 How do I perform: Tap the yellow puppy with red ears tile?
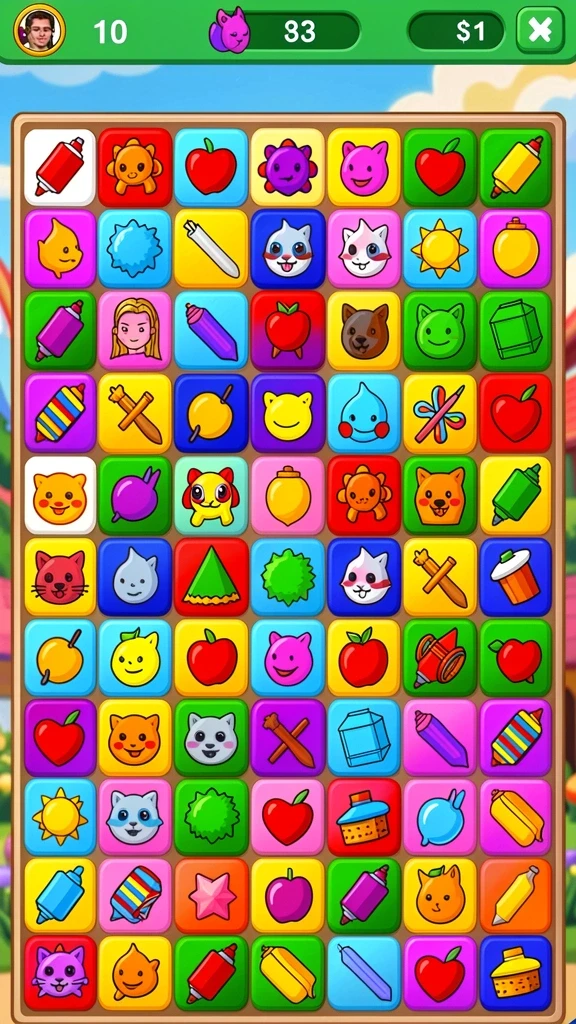pos(211,496)
